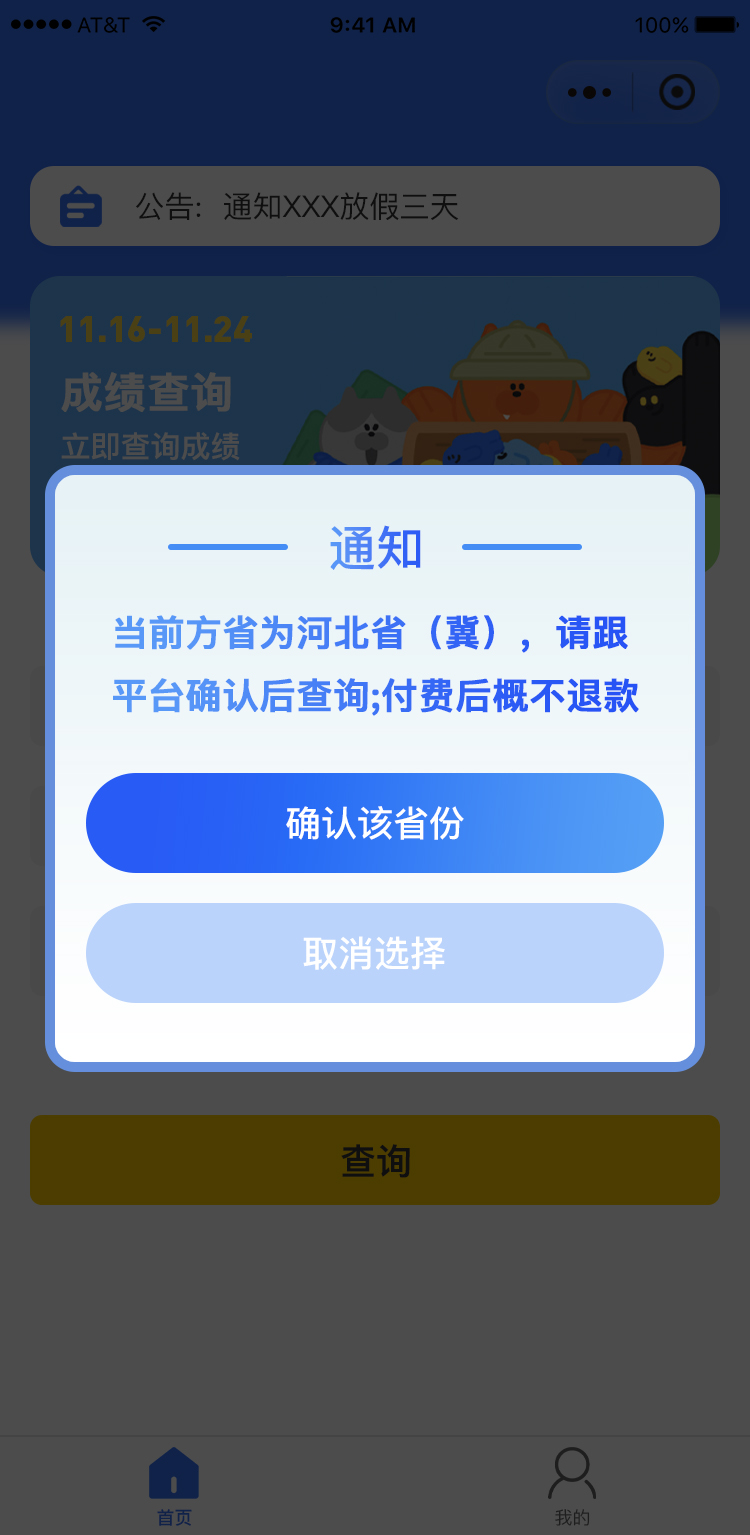Confirm the province with 确认该省份
Viewport: 750px width, 1535px height.
pos(375,823)
